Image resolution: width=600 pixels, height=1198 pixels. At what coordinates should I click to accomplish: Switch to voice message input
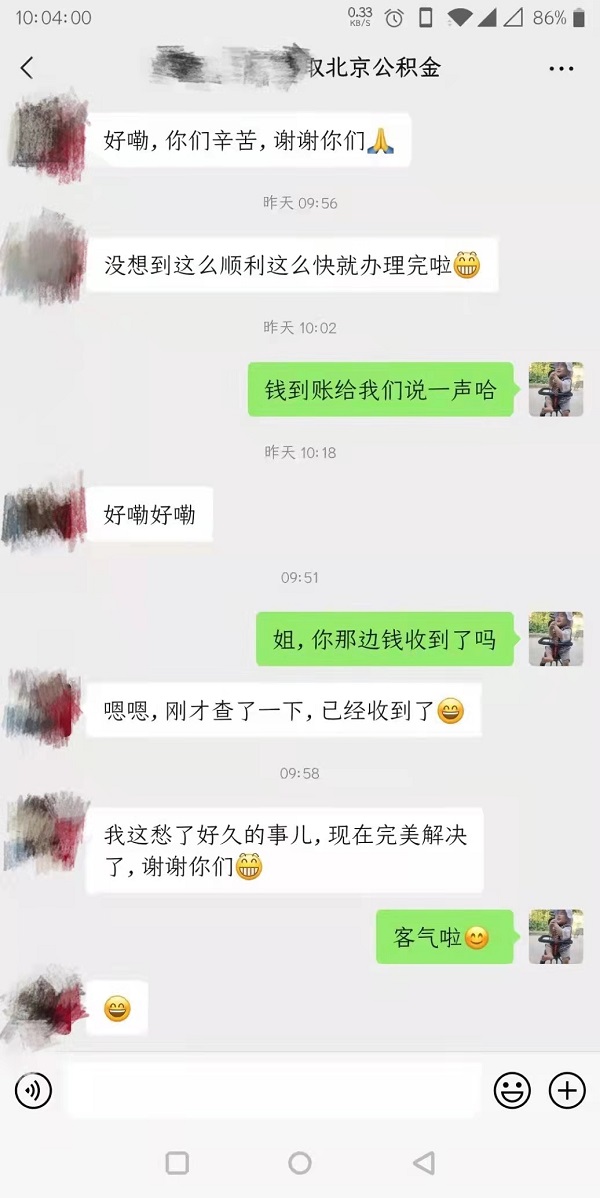33,1090
